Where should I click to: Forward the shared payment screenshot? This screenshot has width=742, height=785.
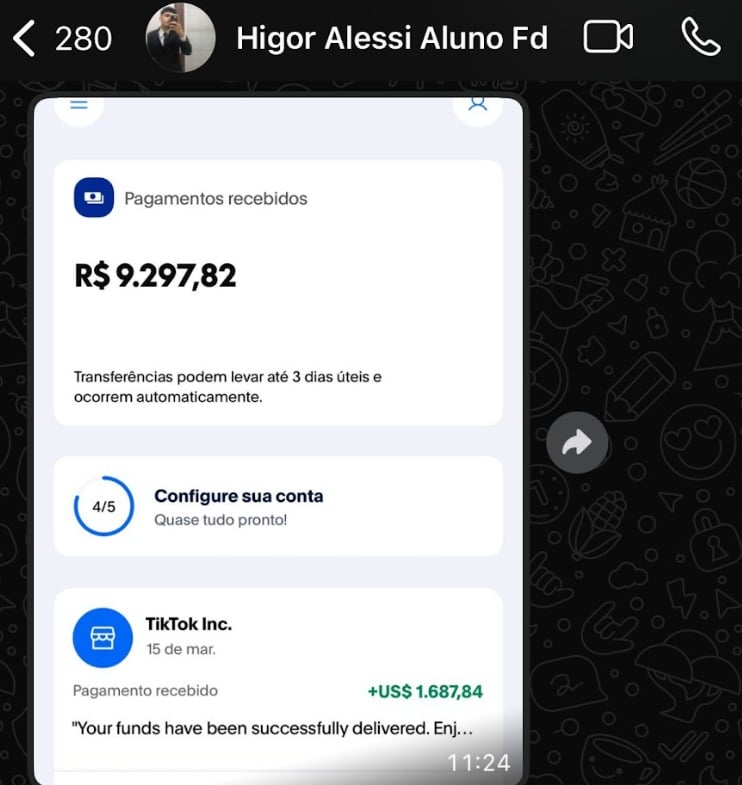click(x=577, y=443)
